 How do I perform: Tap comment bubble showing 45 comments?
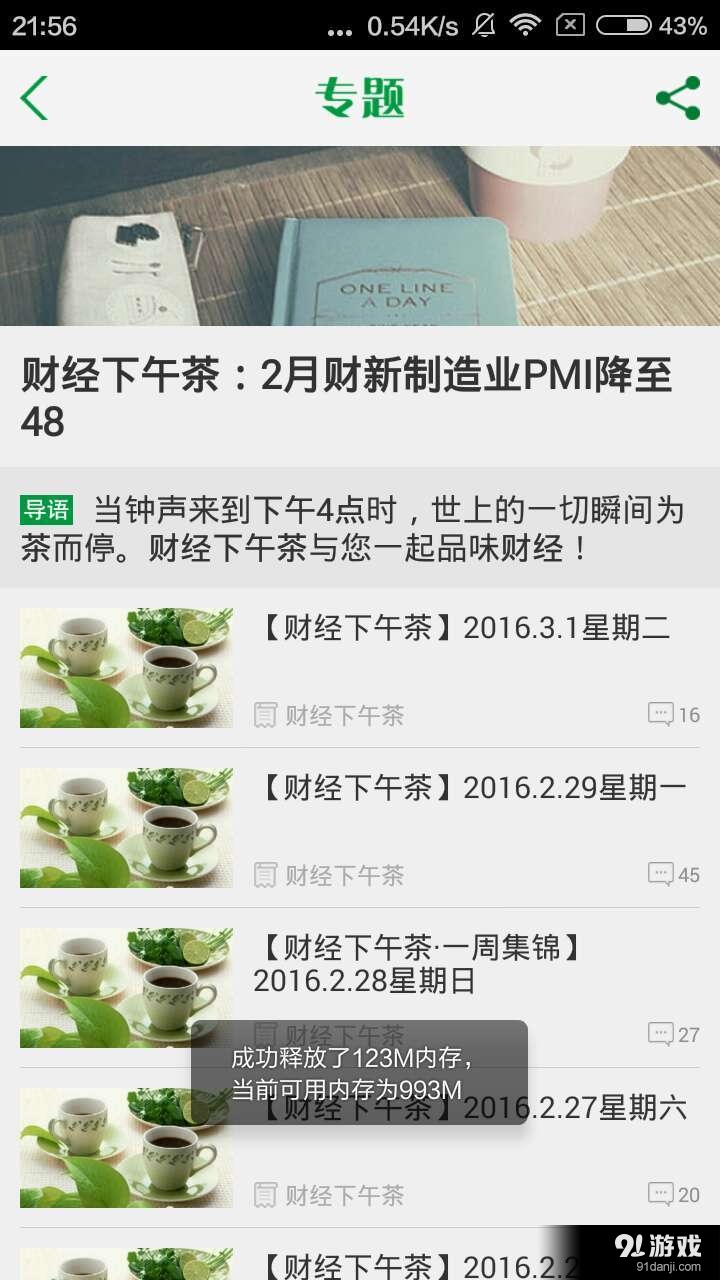click(660, 874)
